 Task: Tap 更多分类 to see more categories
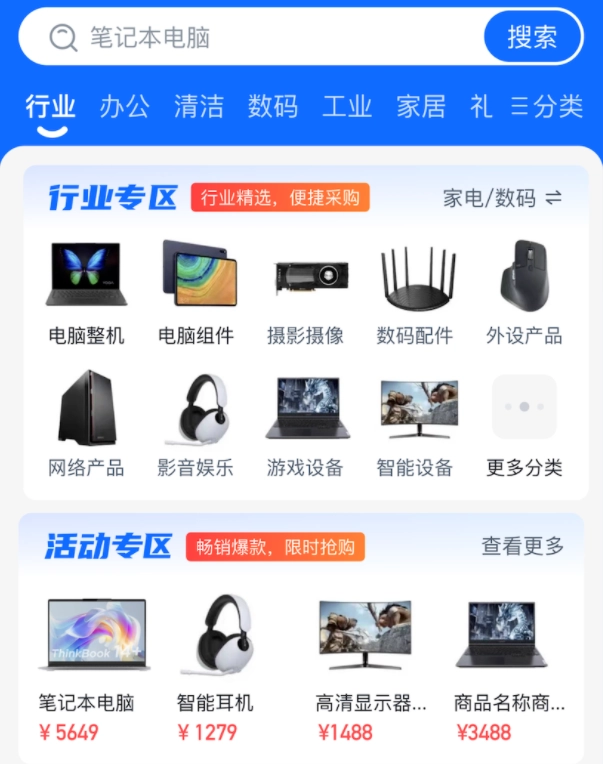(x=524, y=423)
